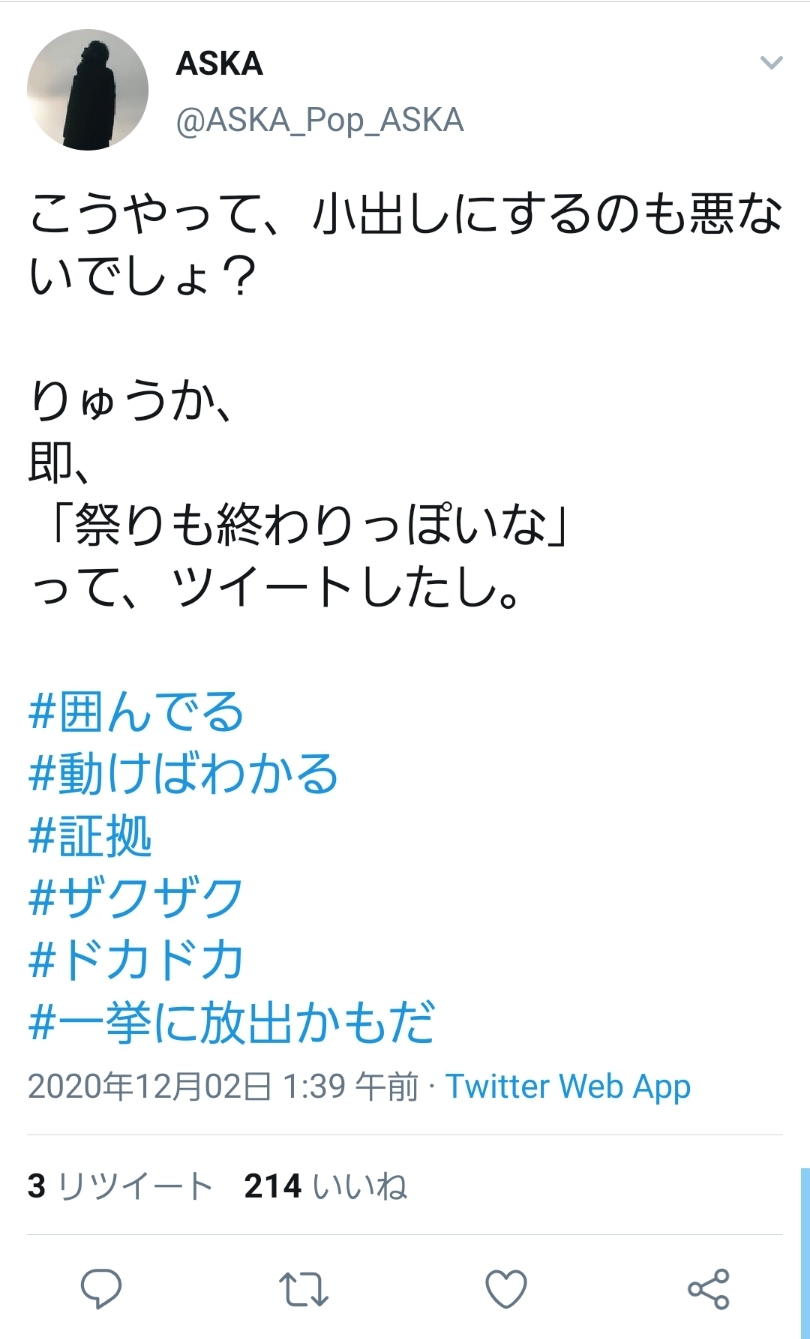Screen dimensions: 810x1339
Task: Open hashtag #囲んでる
Action: coord(137,713)
